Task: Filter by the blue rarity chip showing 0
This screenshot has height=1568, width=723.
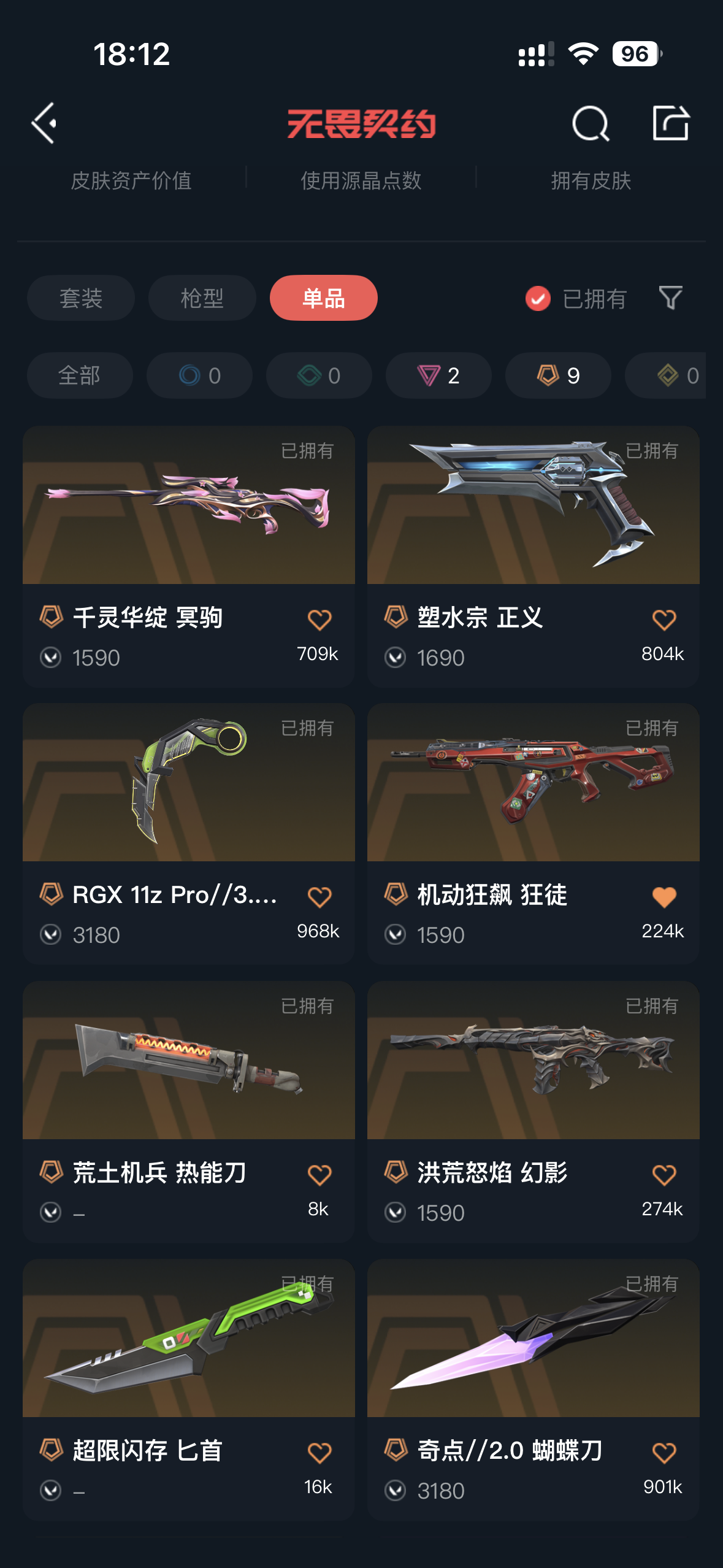Action: pyautogui.click(x=199, y=375)
